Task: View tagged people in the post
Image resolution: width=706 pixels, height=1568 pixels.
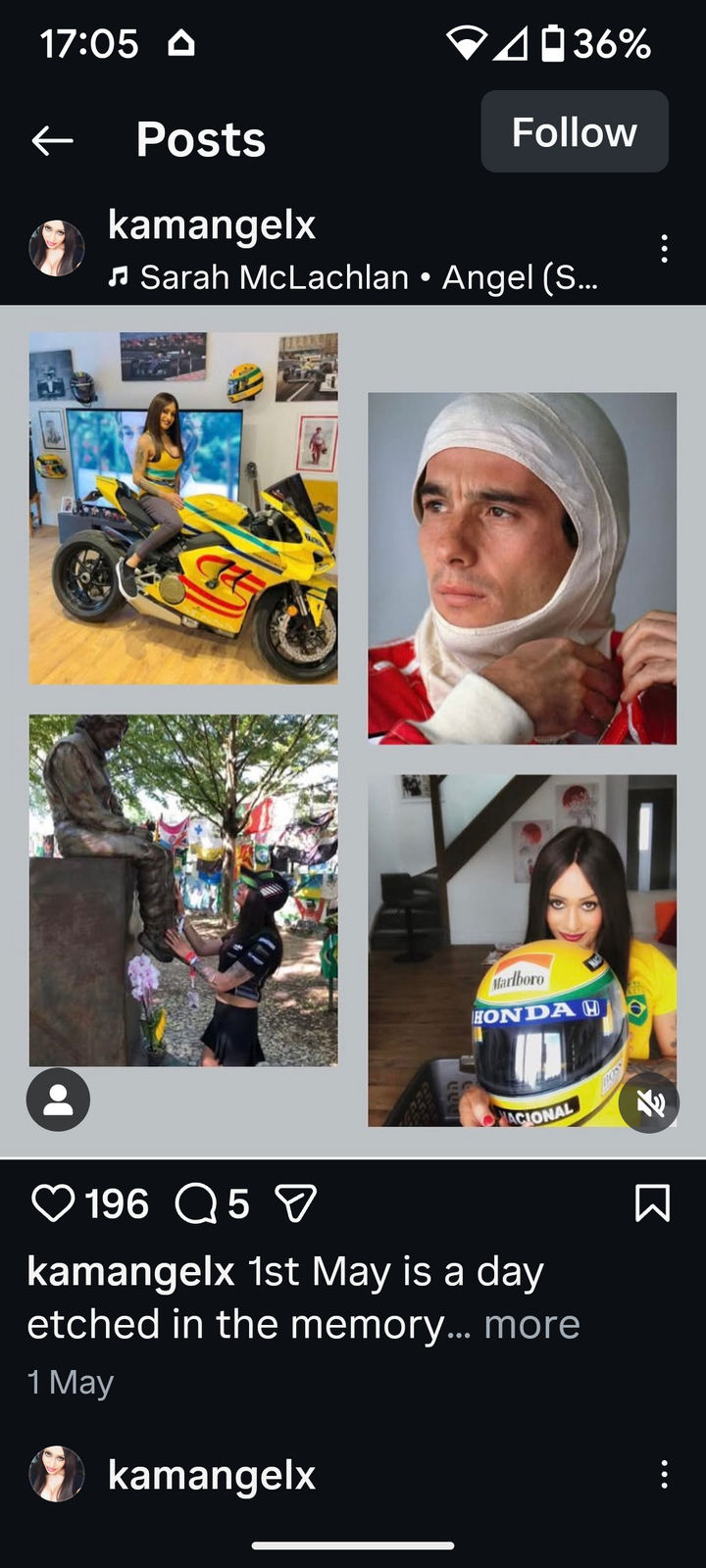Action: click(x=58, y=1099)
